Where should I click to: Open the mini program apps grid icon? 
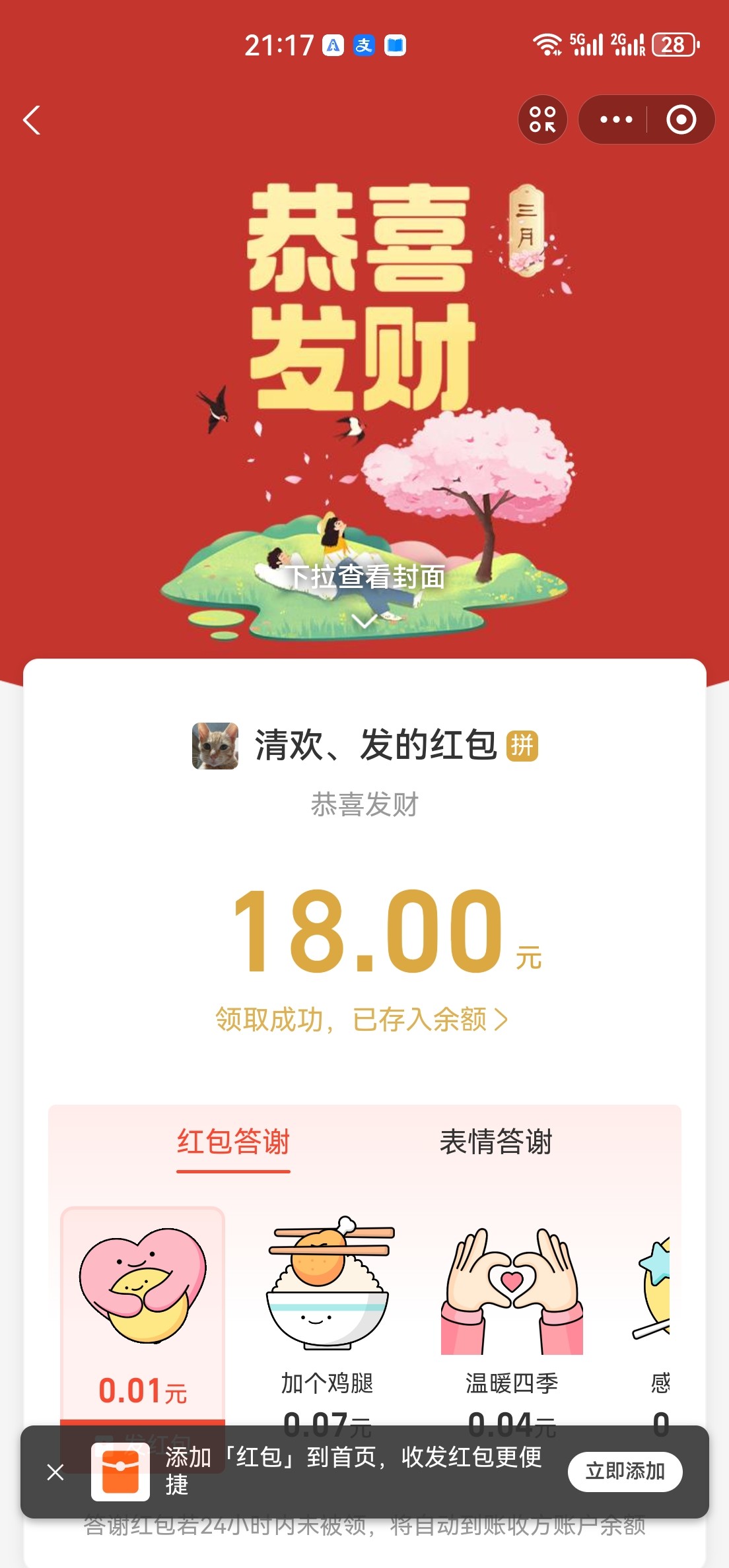542,119
